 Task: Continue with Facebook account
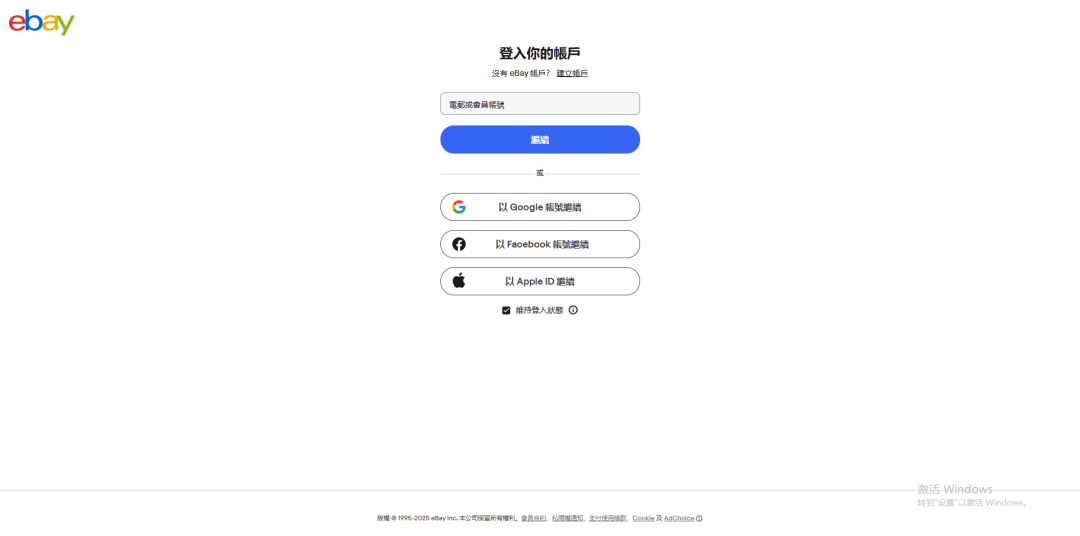[539, 244]
